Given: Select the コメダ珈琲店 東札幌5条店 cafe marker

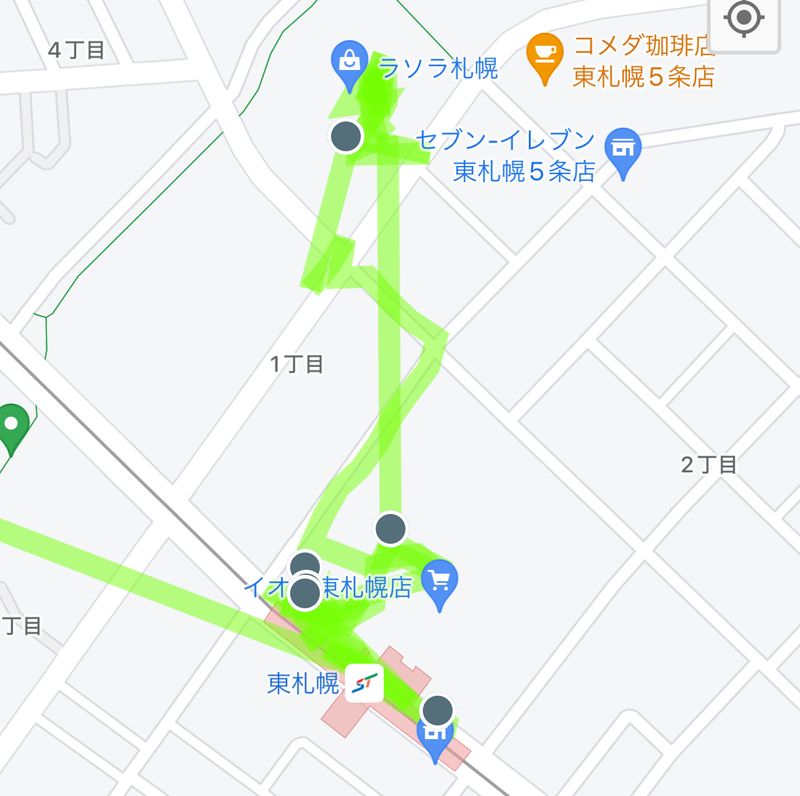Looking at the screenshot, I should [x=543, y=57].
